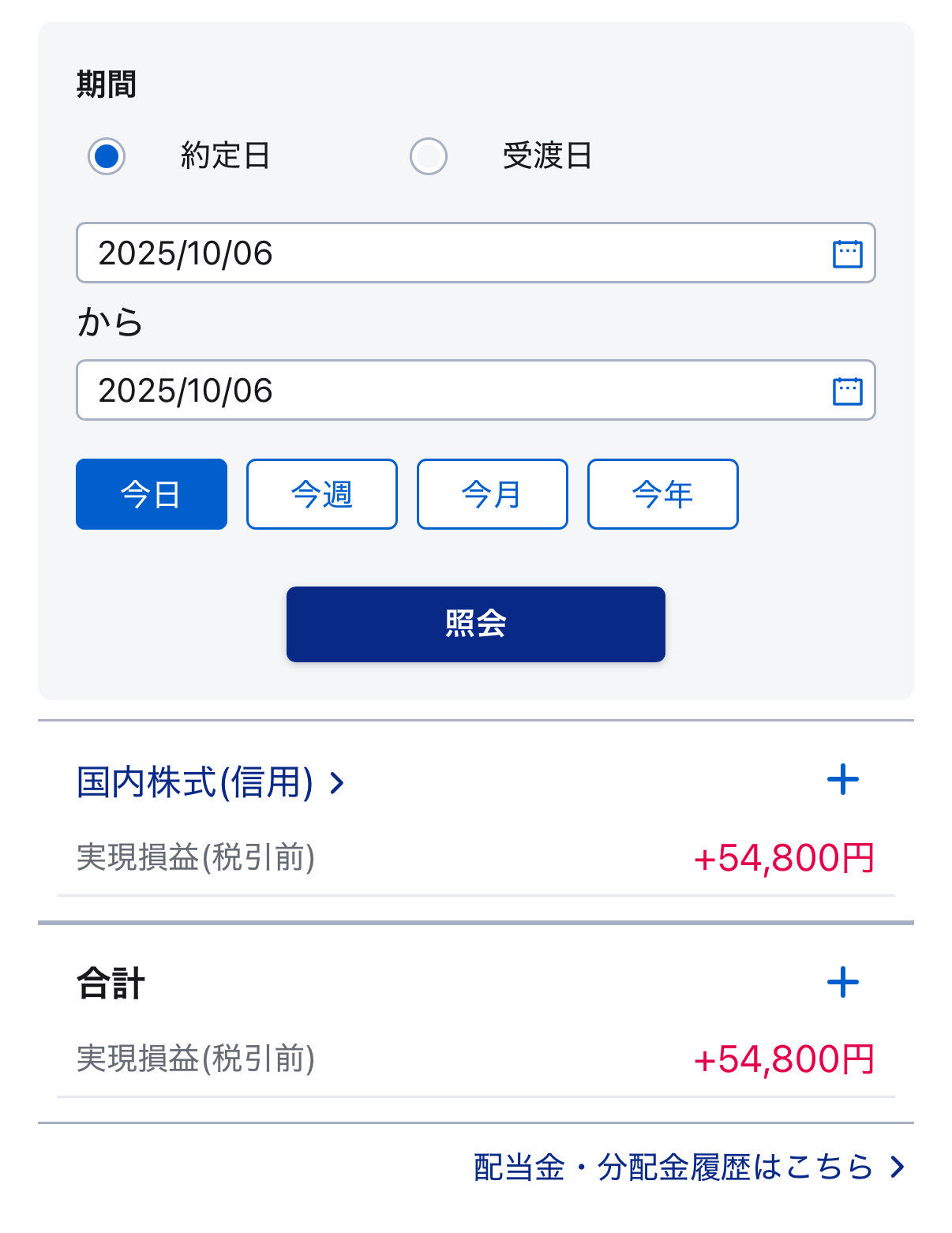
Task: Go to 配当金・分配金履歴はこちら
Action: coord(688,1167)
